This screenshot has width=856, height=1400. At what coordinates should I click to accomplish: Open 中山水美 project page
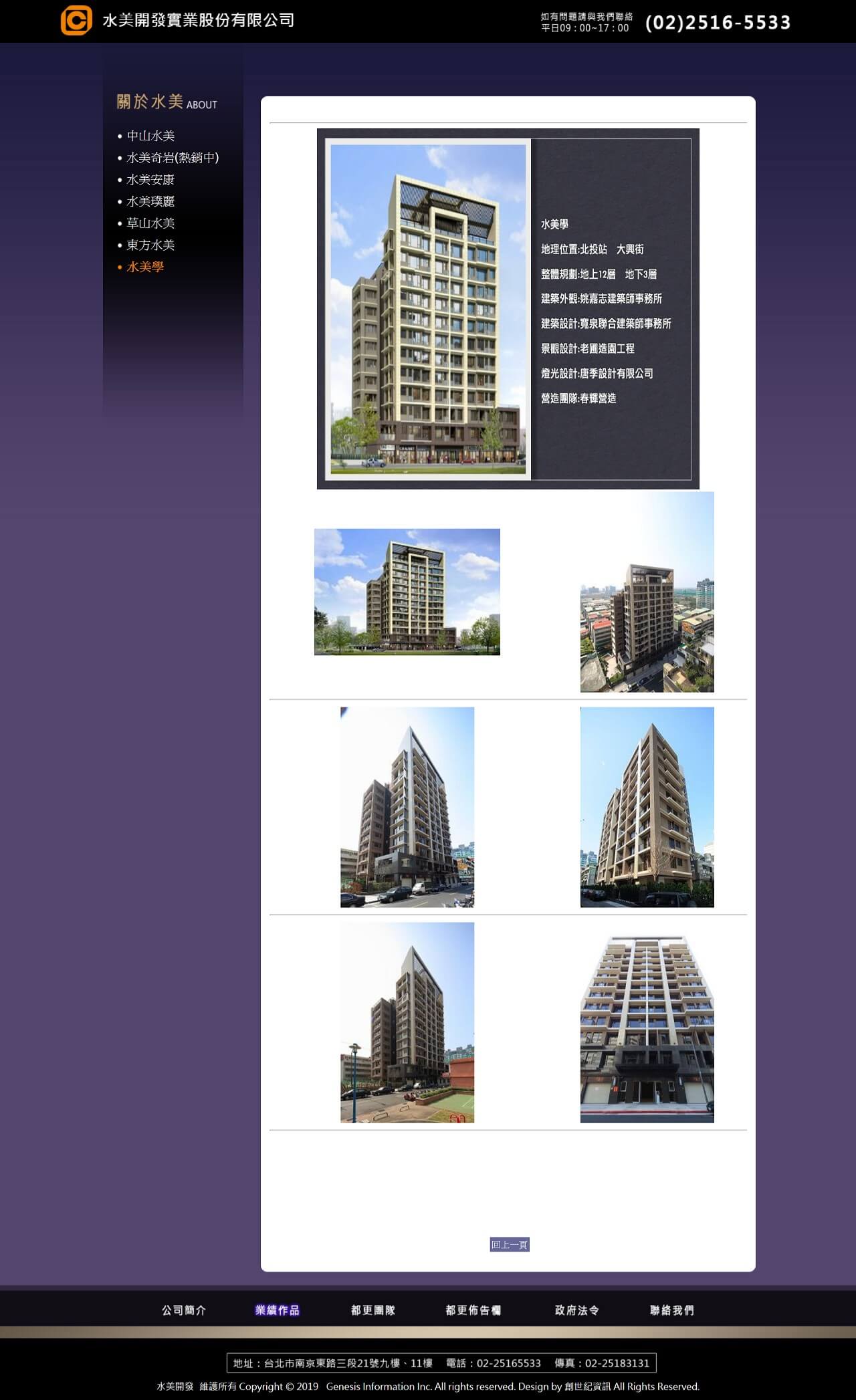coord(150,136)
